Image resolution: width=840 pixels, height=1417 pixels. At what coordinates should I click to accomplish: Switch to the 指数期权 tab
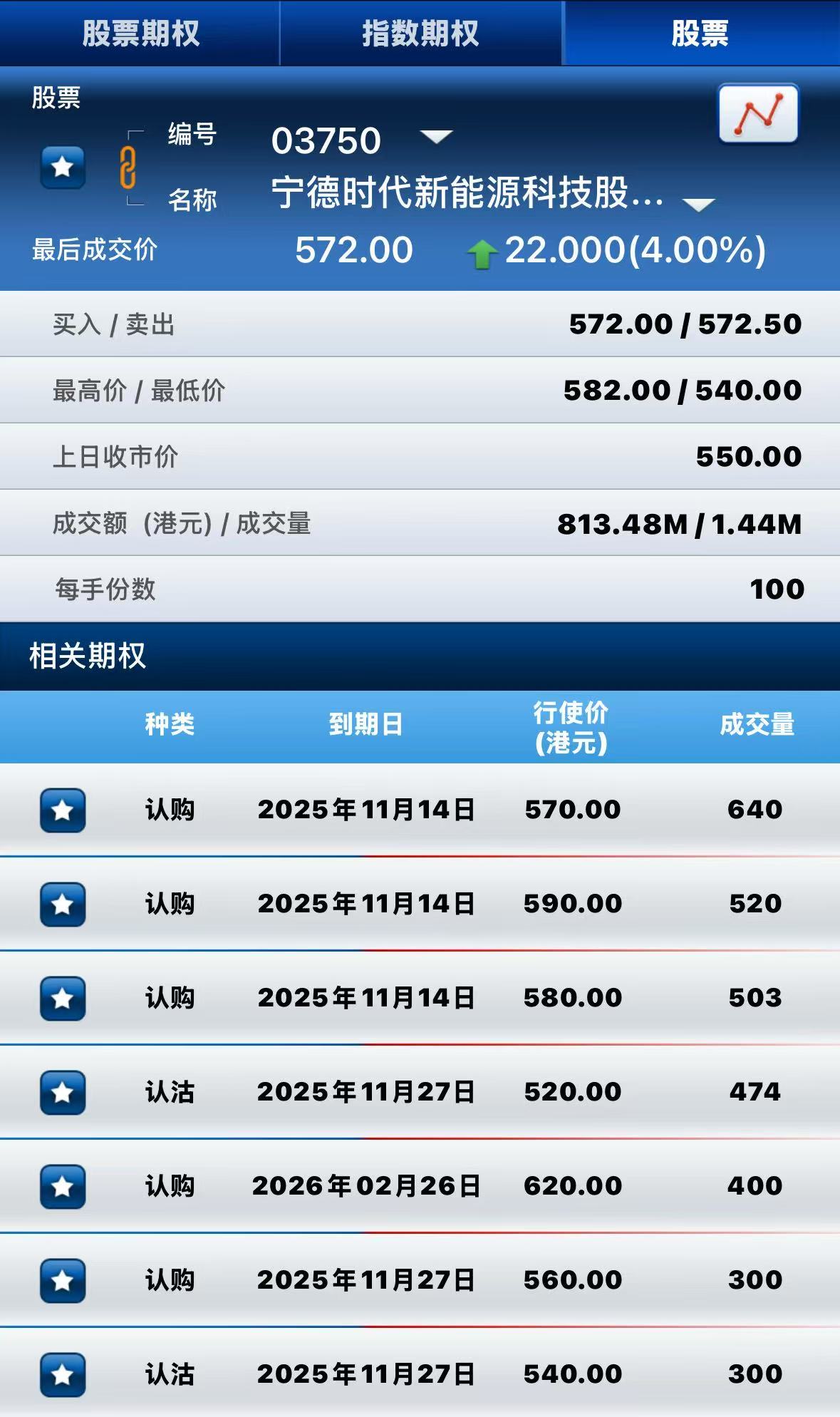point(420,34)
